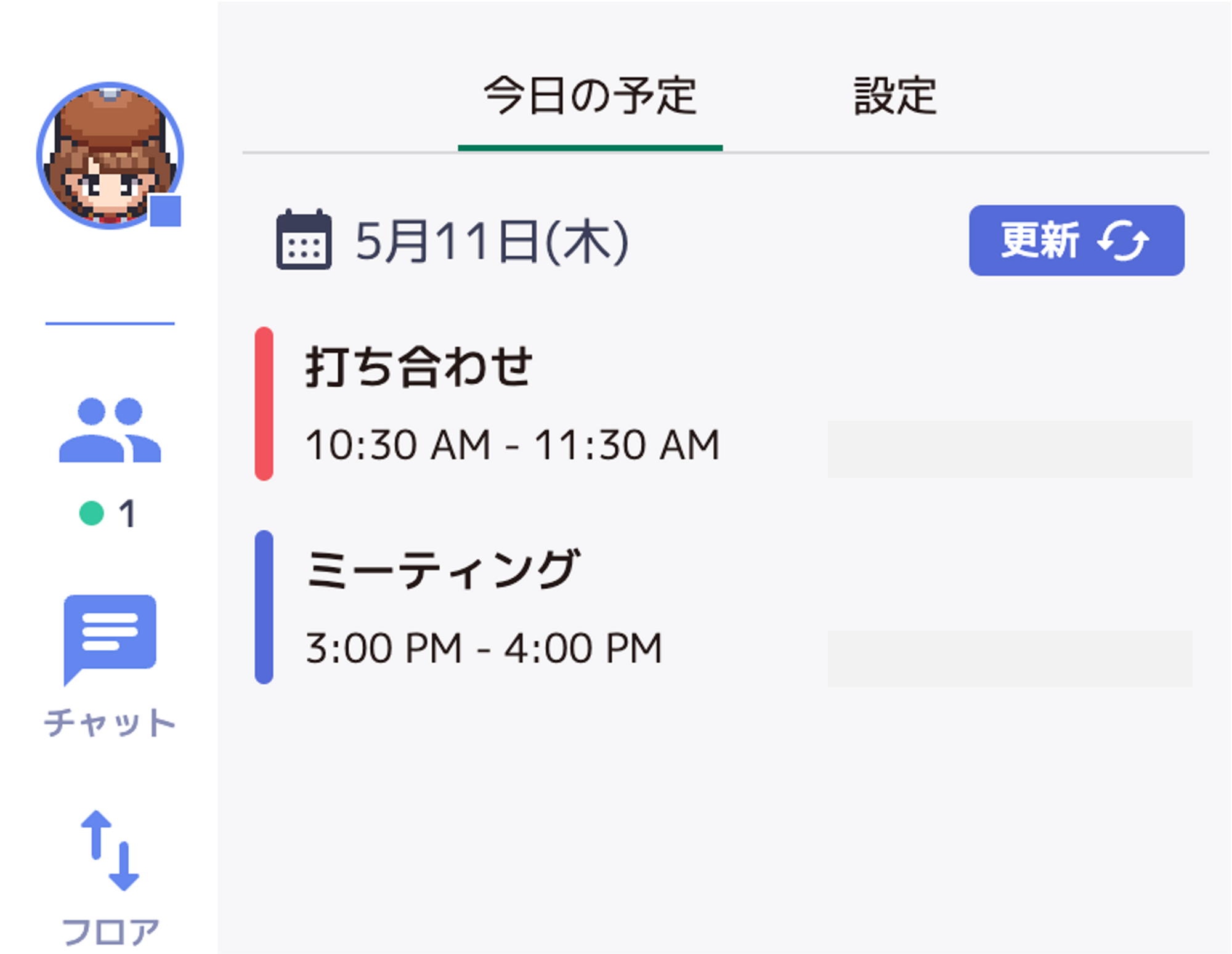
Task: Switch to the 設定 tab
Action: click(895, 96)
